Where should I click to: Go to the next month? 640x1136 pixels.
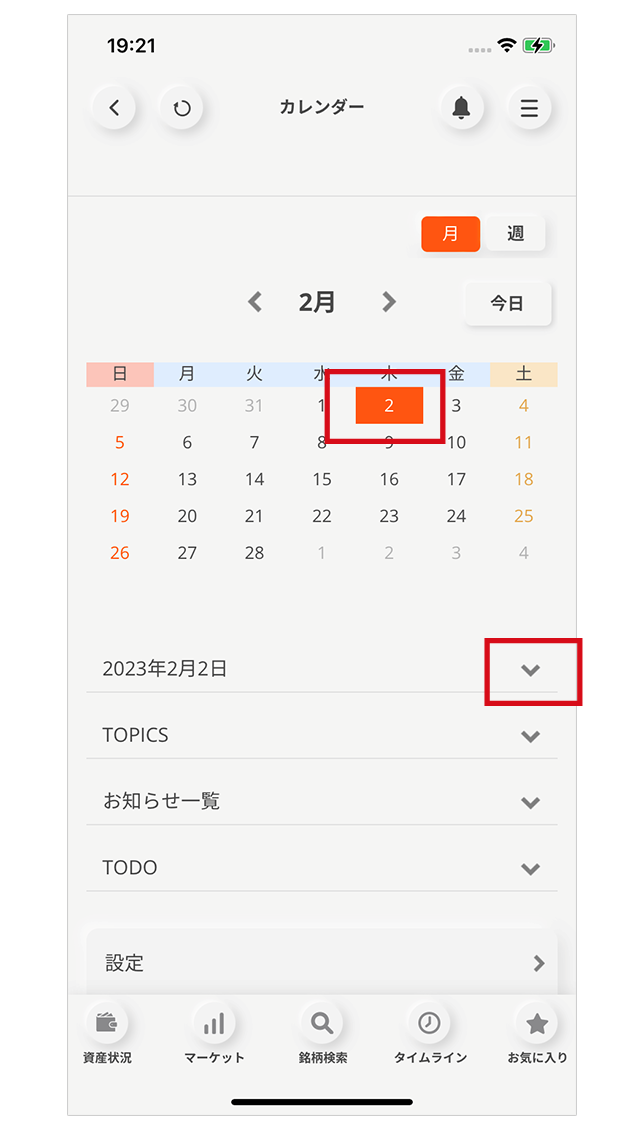coord(389,301)
